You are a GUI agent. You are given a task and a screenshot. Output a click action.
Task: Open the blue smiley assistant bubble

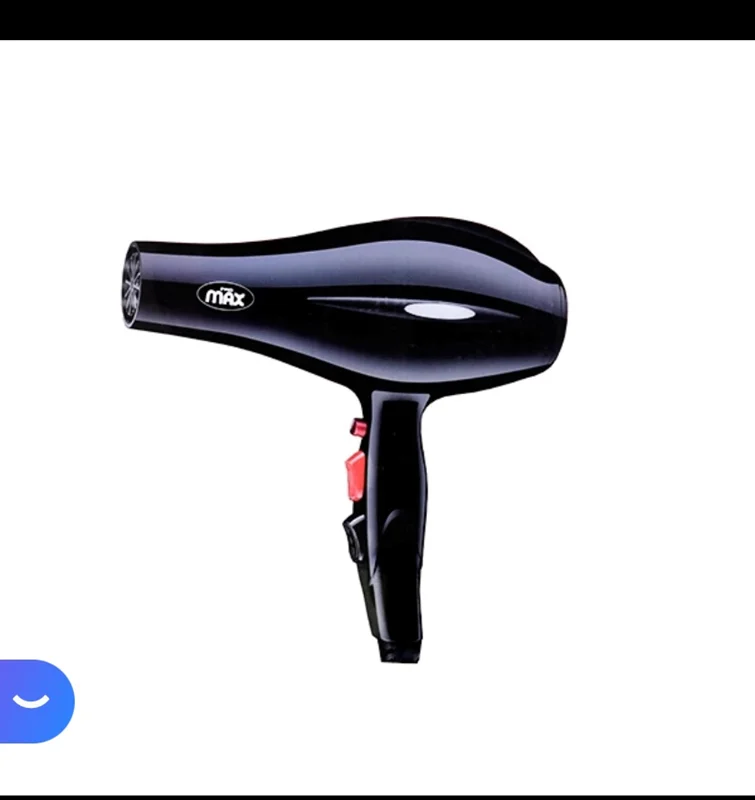pos(34,701)
